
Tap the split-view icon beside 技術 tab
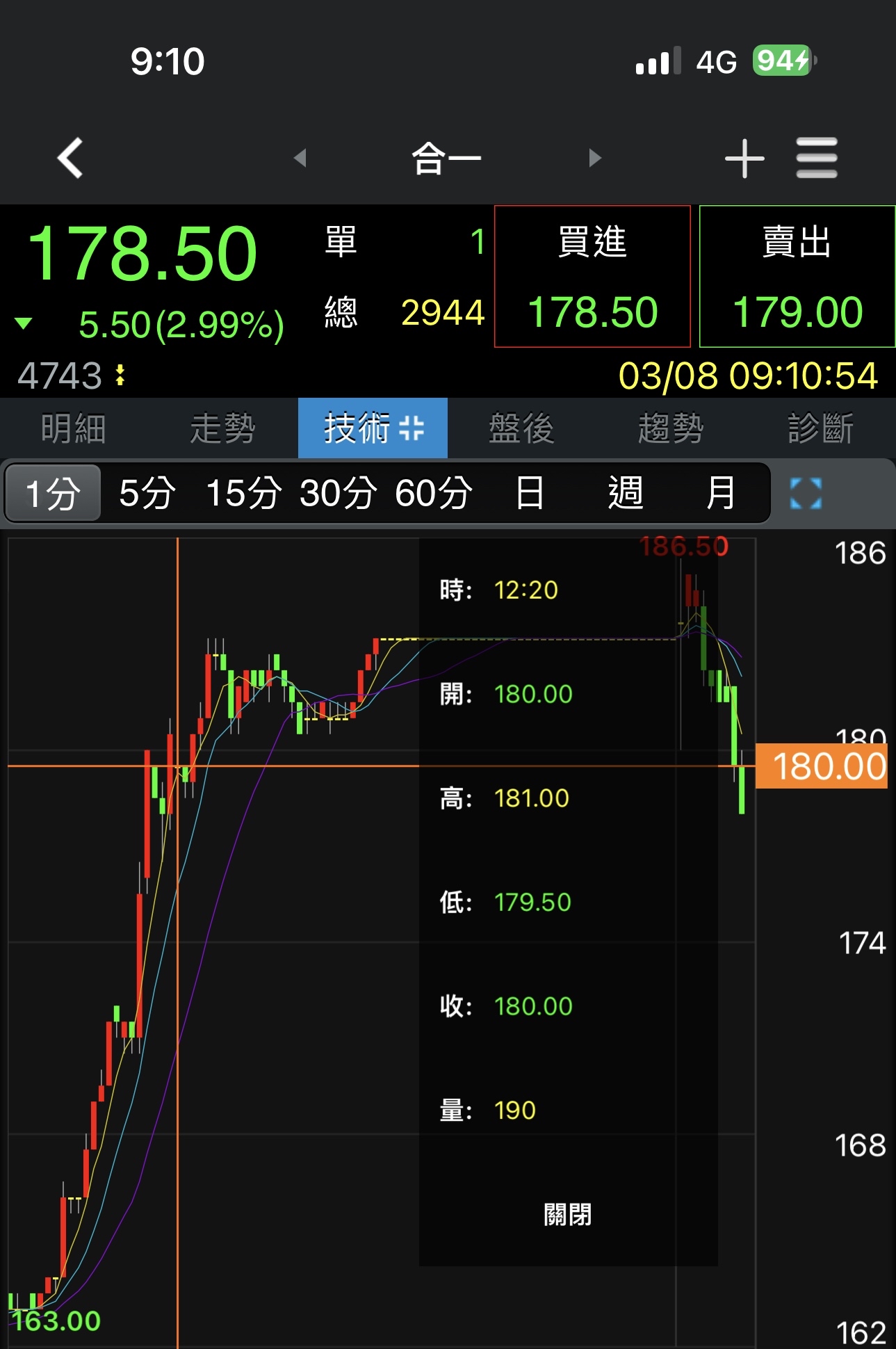[x=410, y=429]
